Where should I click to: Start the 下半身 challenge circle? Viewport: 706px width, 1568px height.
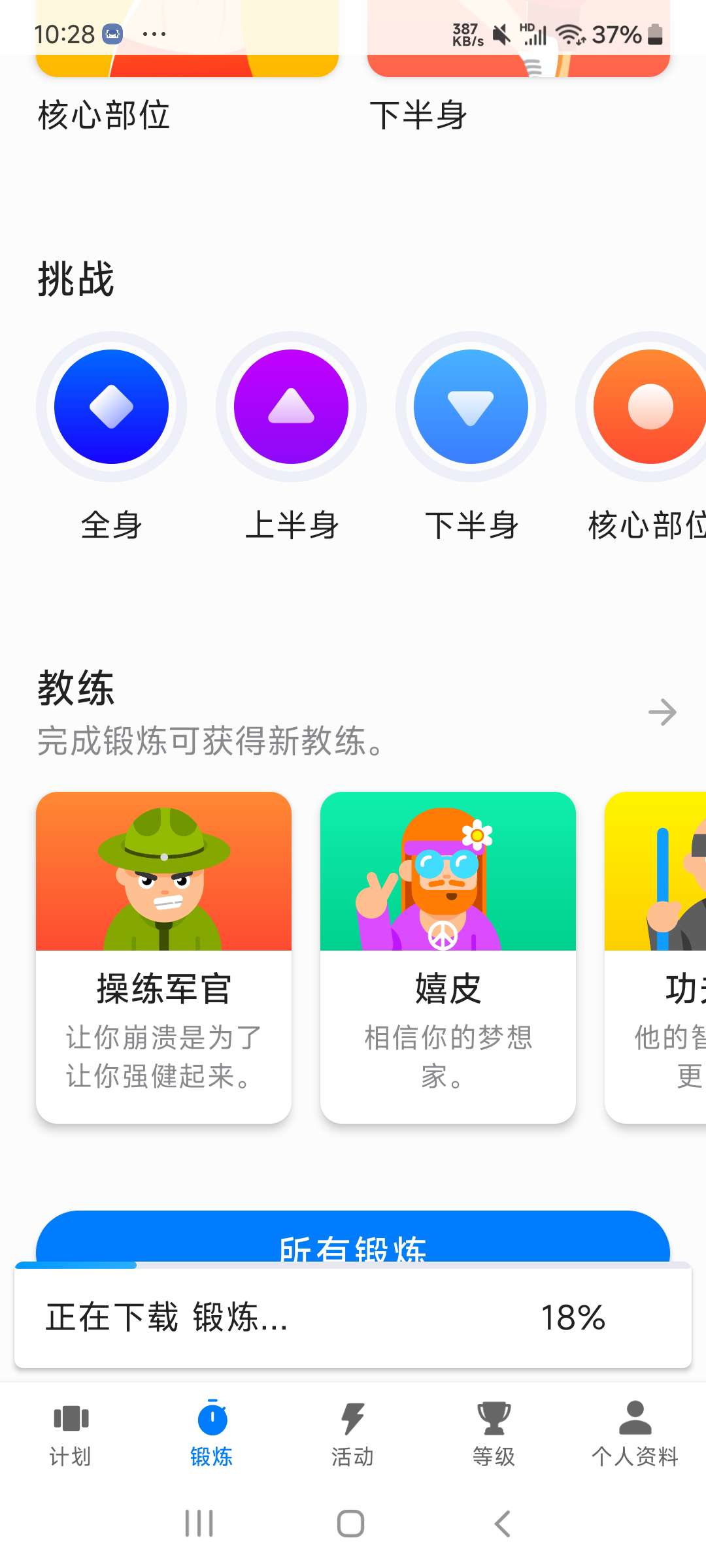point(471,407)
